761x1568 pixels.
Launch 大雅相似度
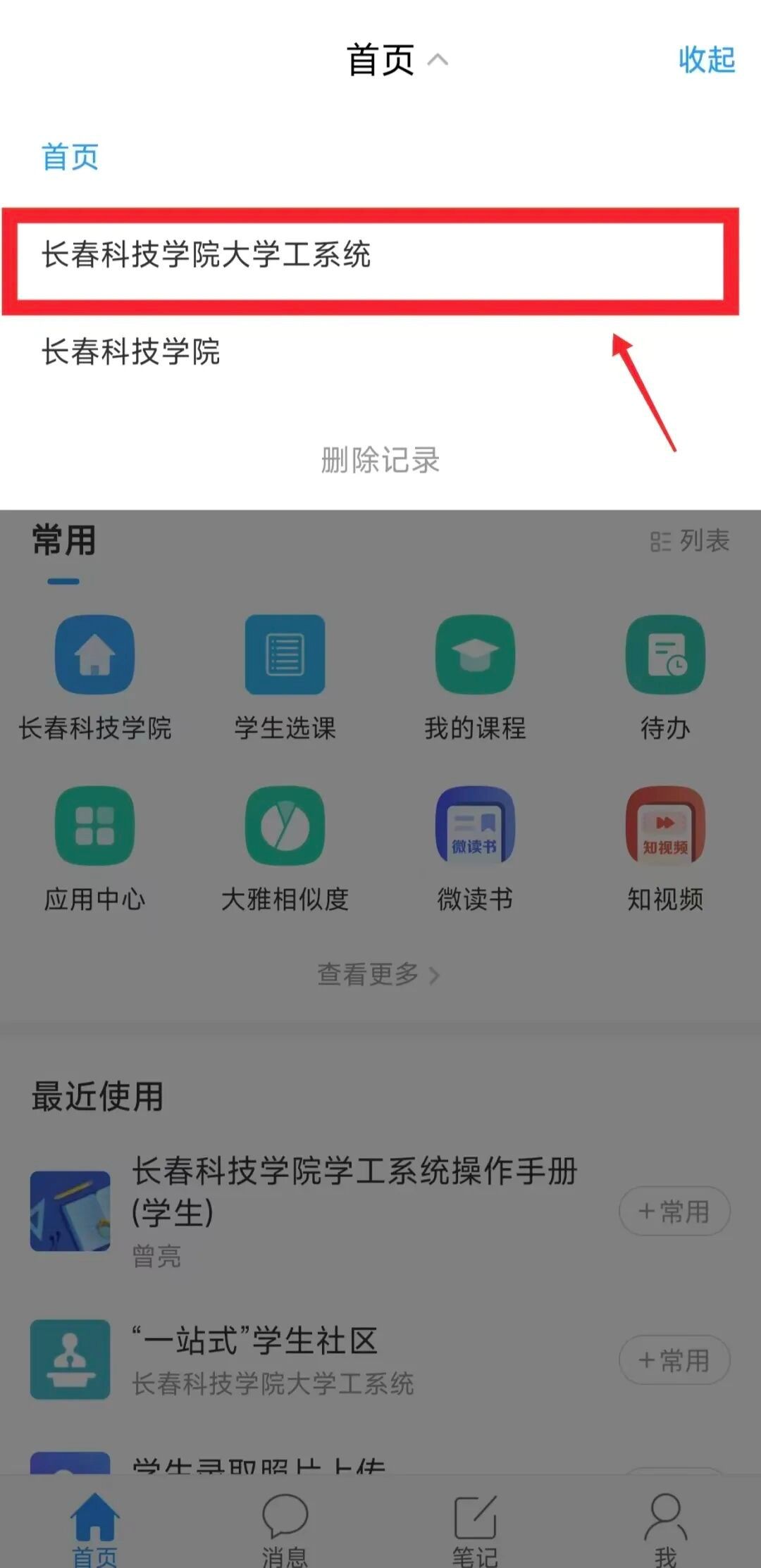[x=285, y=826]
